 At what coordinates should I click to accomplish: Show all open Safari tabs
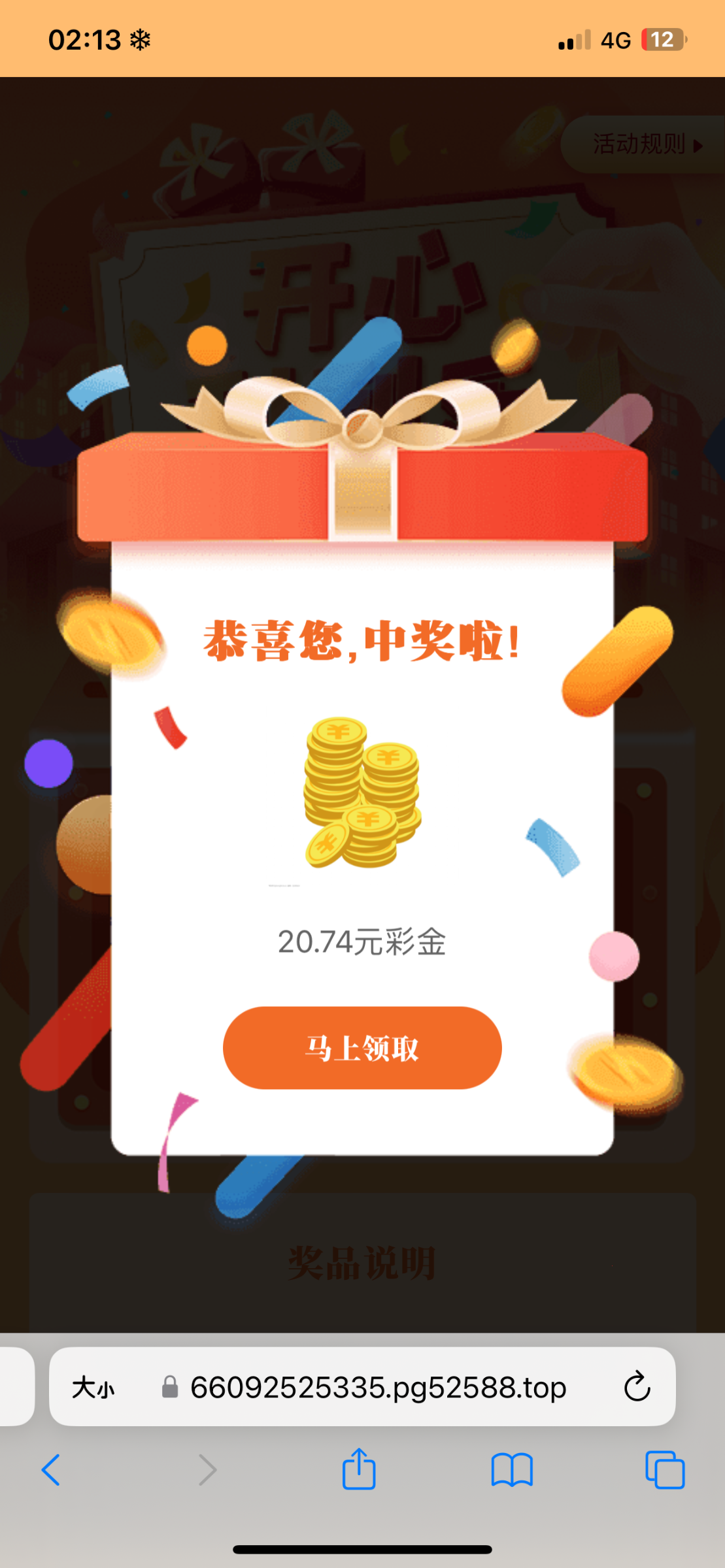coord(664,1470)
